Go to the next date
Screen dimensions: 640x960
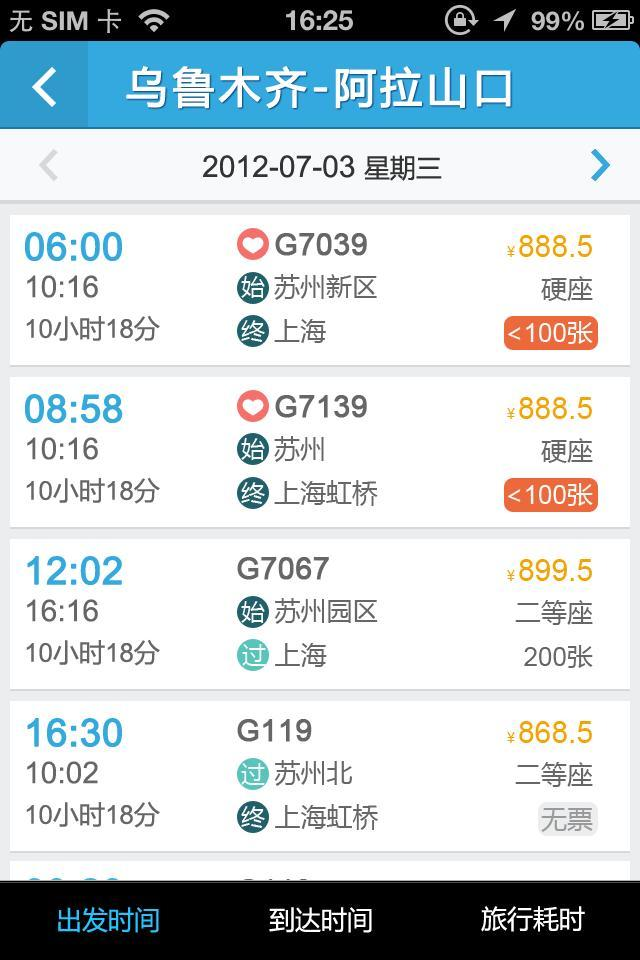coord(600,166)
